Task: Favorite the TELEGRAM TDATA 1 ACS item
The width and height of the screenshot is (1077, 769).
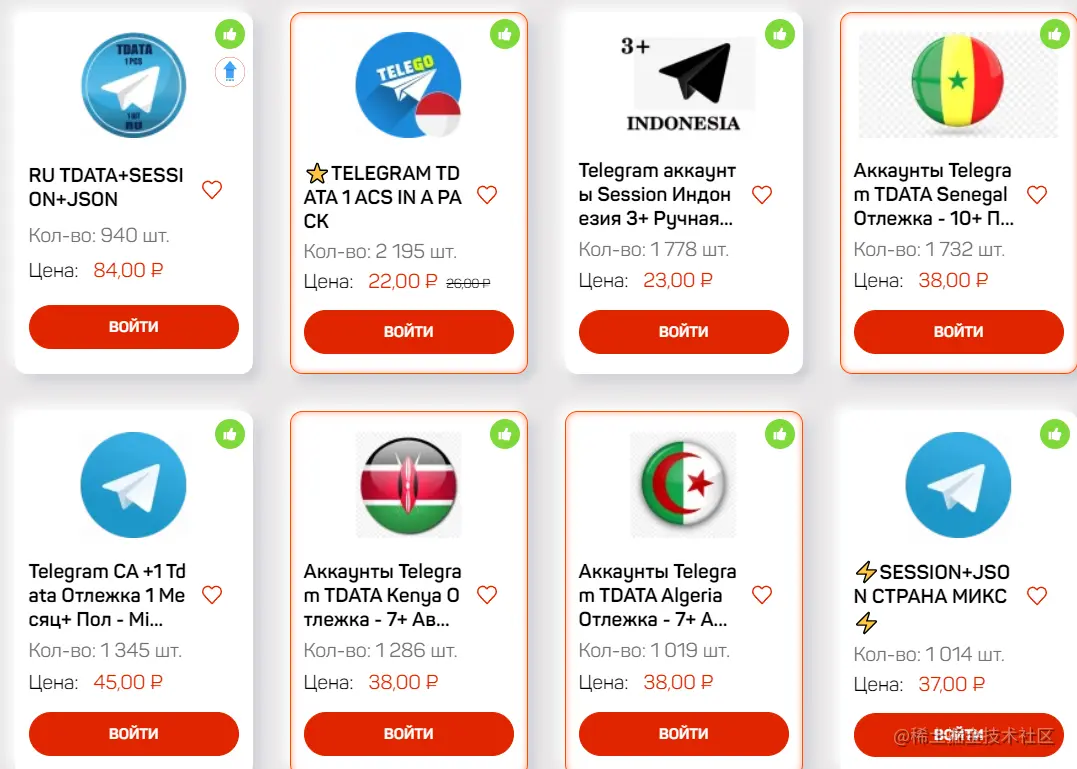Action: pyautogui.click(x=487, y=195)
